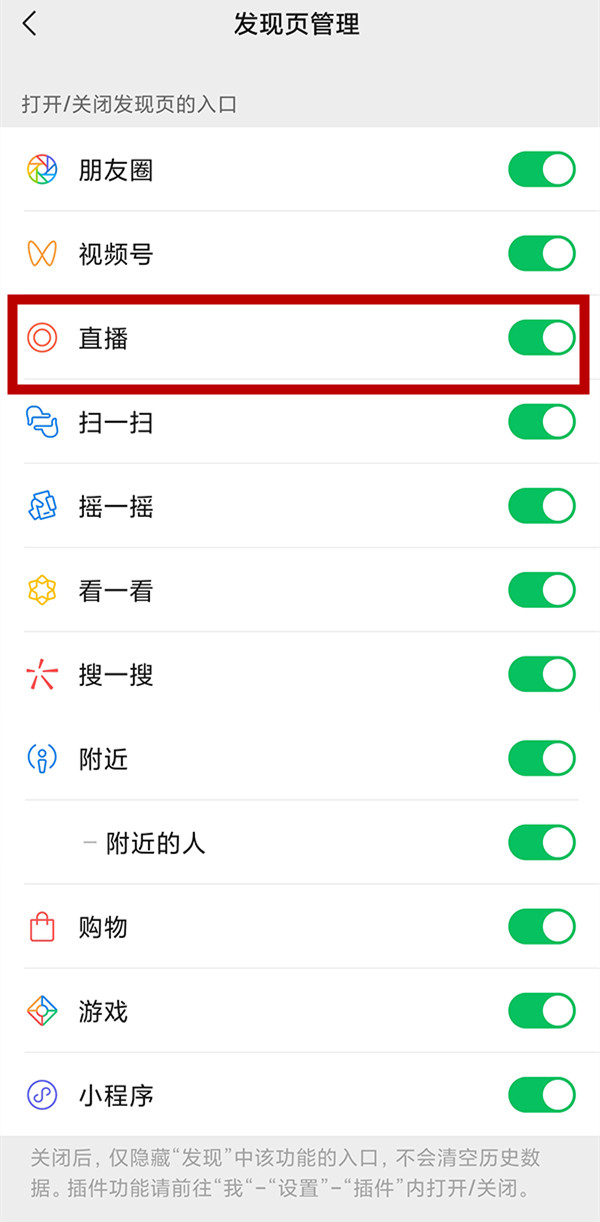Screen dimensions: 600x1222
Task: Go back from 发现页管理
Action: [x=30, y=24]
